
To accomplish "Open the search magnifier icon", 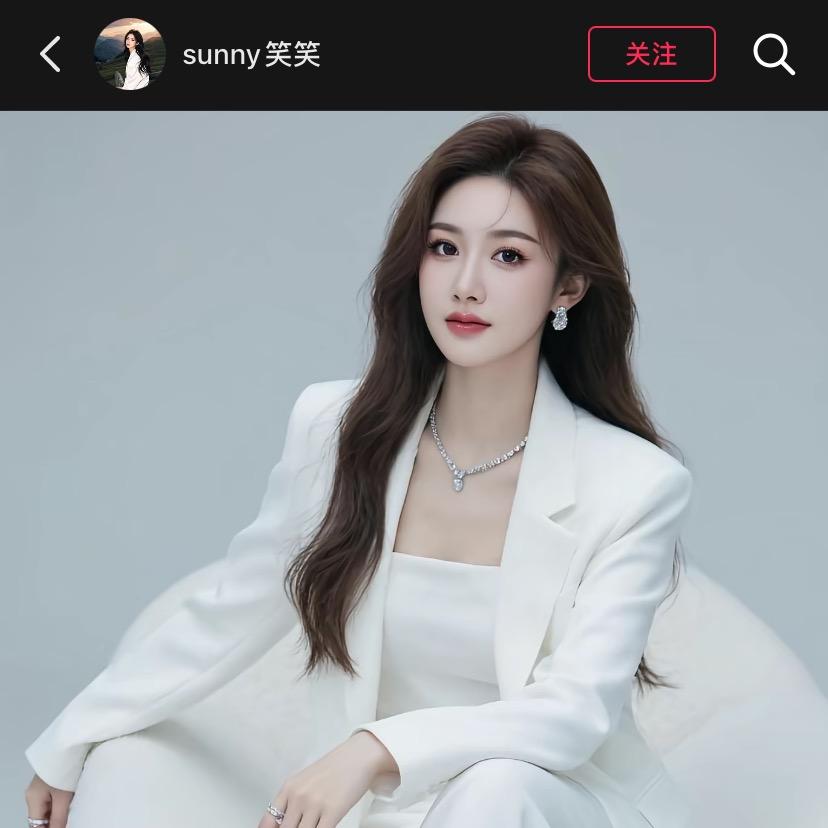I will (773, 54).
